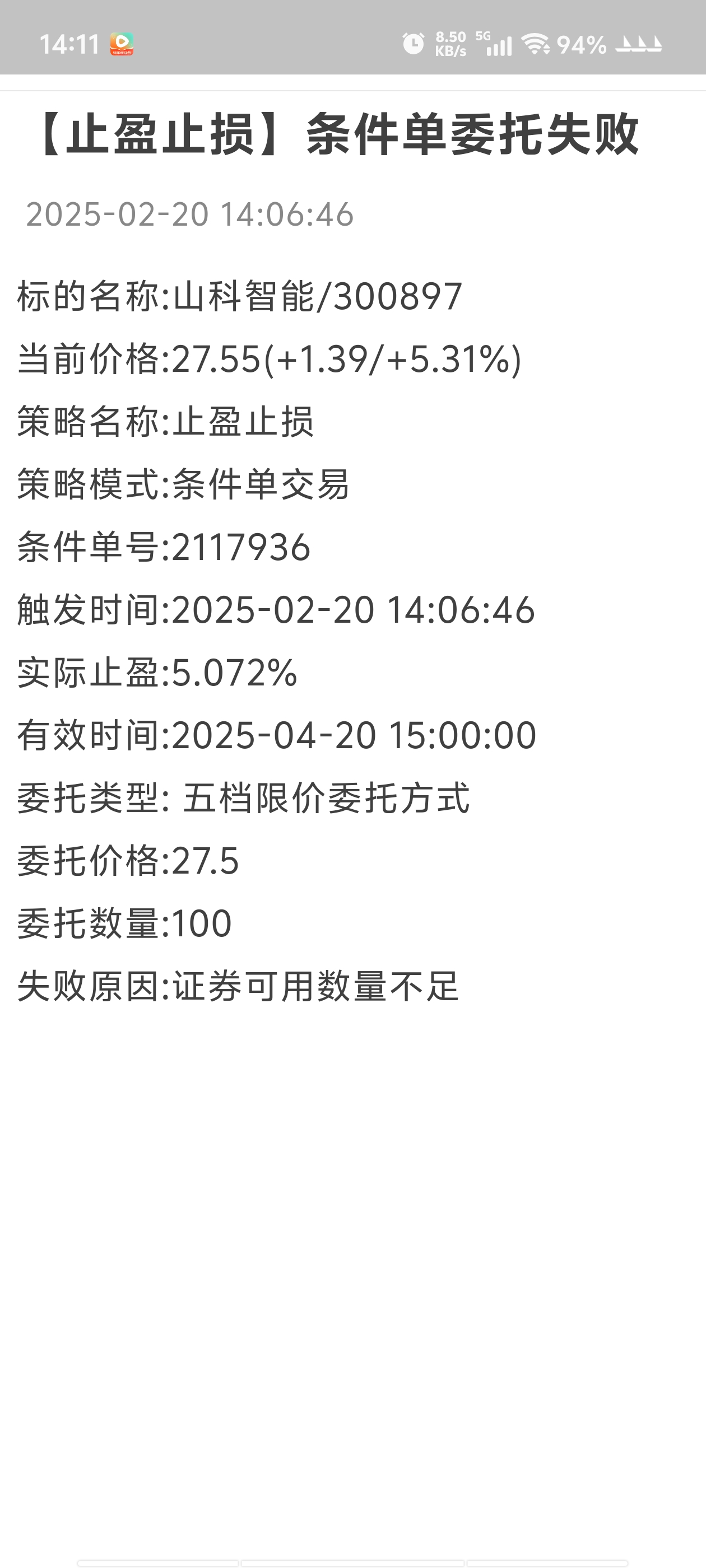Viewport: 706px width, 1568px height.
Task: Select the stock name 山科智能/300897
Action: click(x=236, y=296)
